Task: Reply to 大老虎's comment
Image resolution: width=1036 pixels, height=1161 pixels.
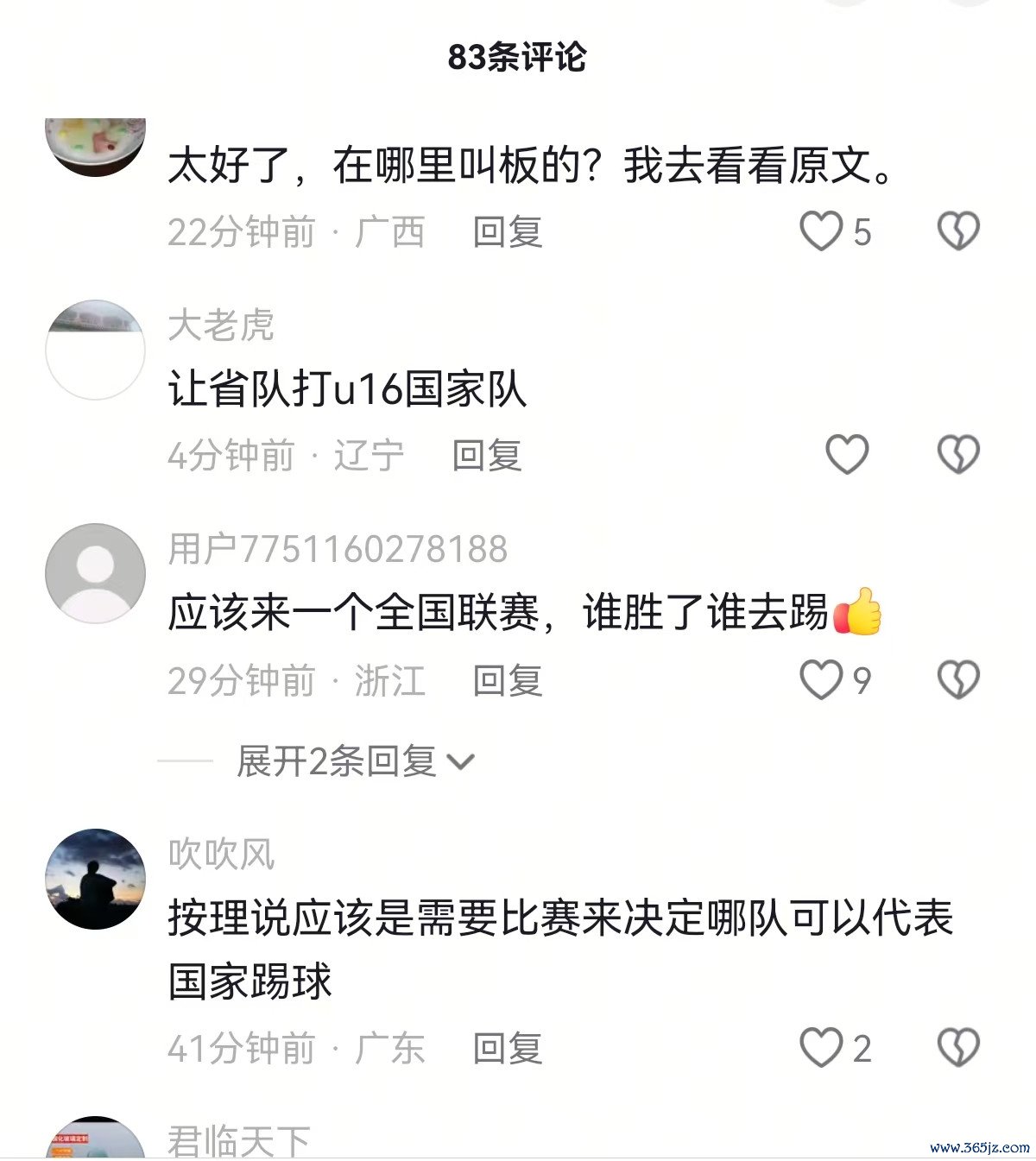Action: point(487,455)
